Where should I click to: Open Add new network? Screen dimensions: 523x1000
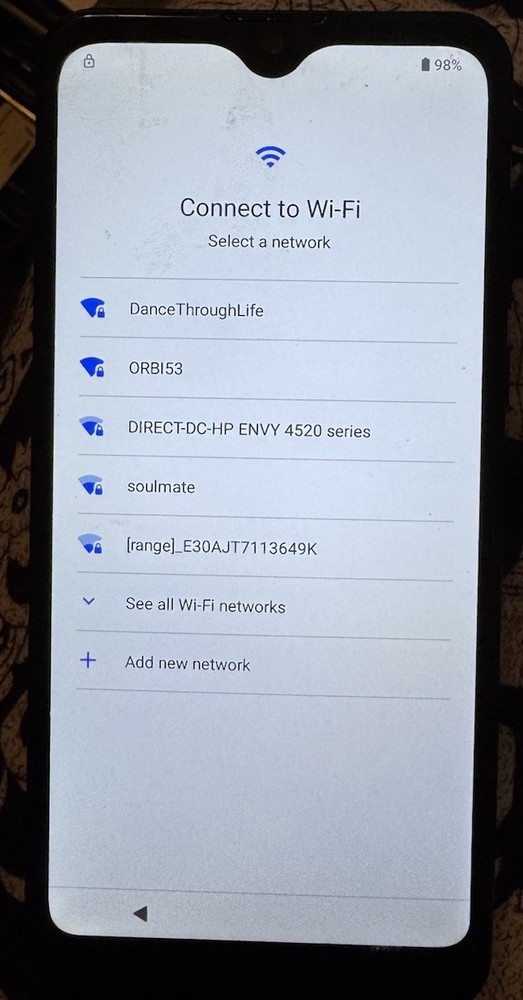pos(263,663)
